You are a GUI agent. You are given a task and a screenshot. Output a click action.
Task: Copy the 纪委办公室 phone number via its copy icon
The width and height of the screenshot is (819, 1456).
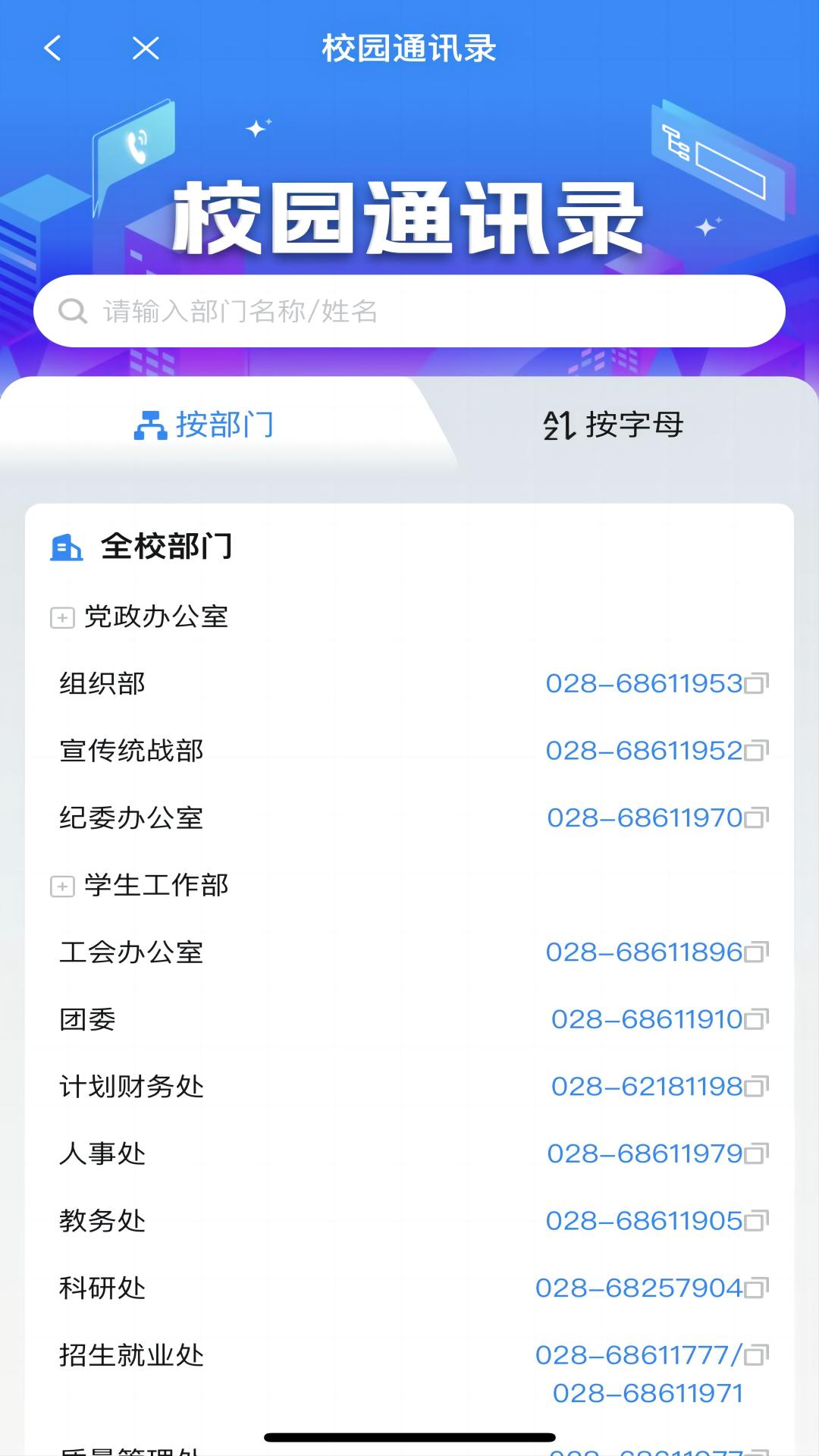(x=757, y=817)
